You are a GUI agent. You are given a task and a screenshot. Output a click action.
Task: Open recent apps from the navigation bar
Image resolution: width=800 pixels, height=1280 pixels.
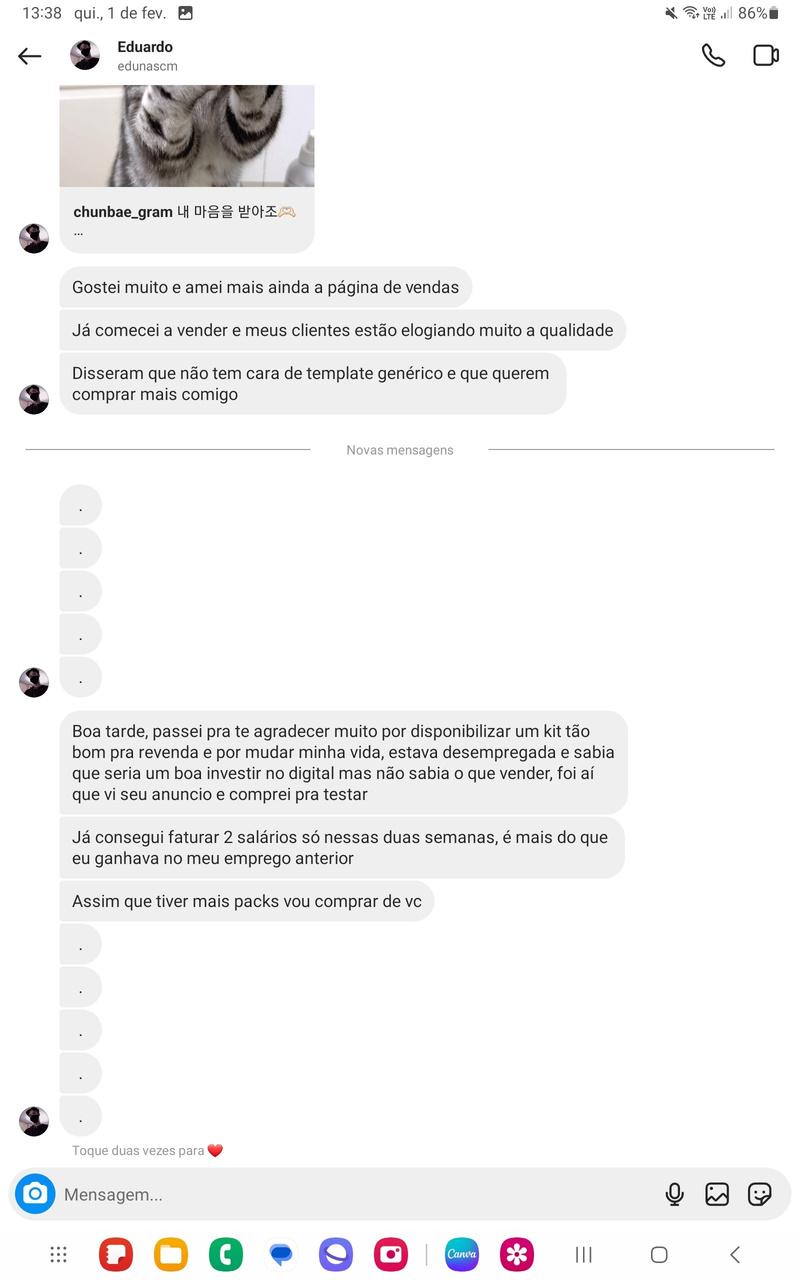584,1254
